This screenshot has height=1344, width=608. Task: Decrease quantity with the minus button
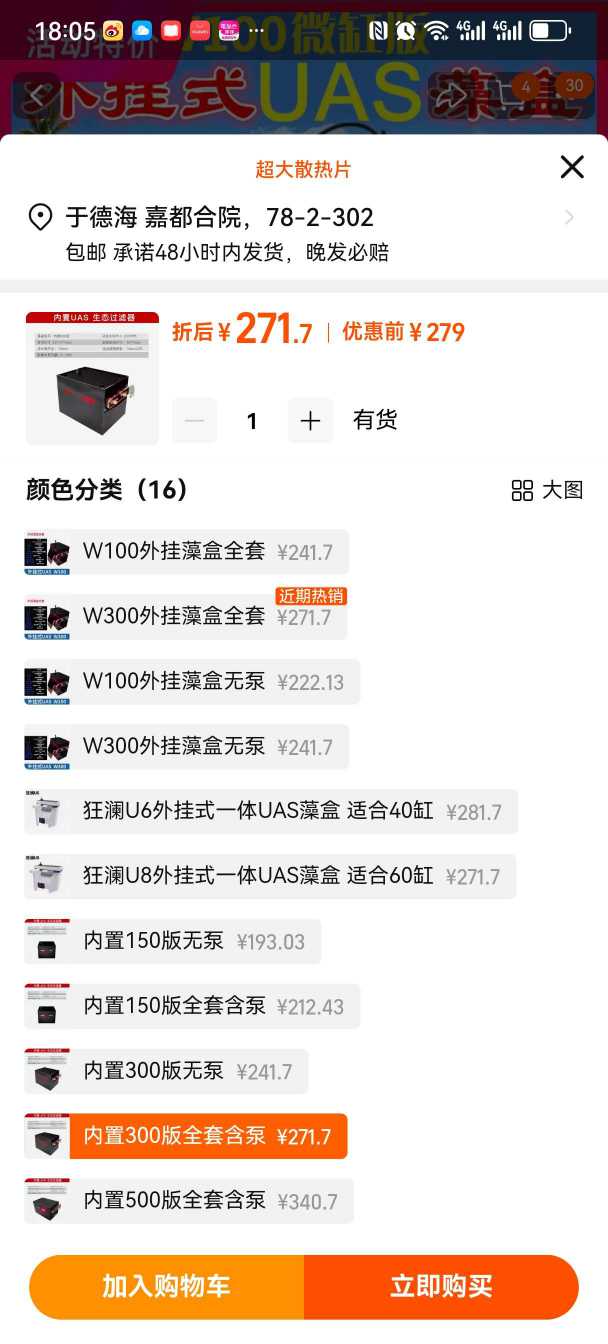195,421
